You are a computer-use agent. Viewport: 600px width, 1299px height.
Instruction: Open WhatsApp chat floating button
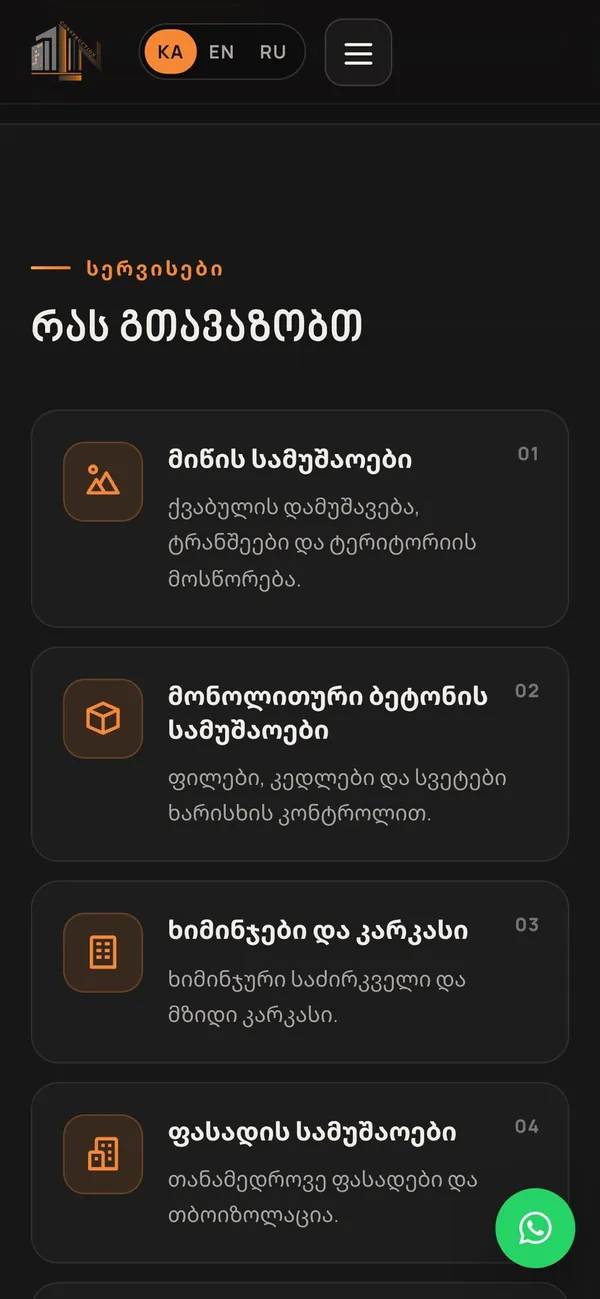(535, 1228)
